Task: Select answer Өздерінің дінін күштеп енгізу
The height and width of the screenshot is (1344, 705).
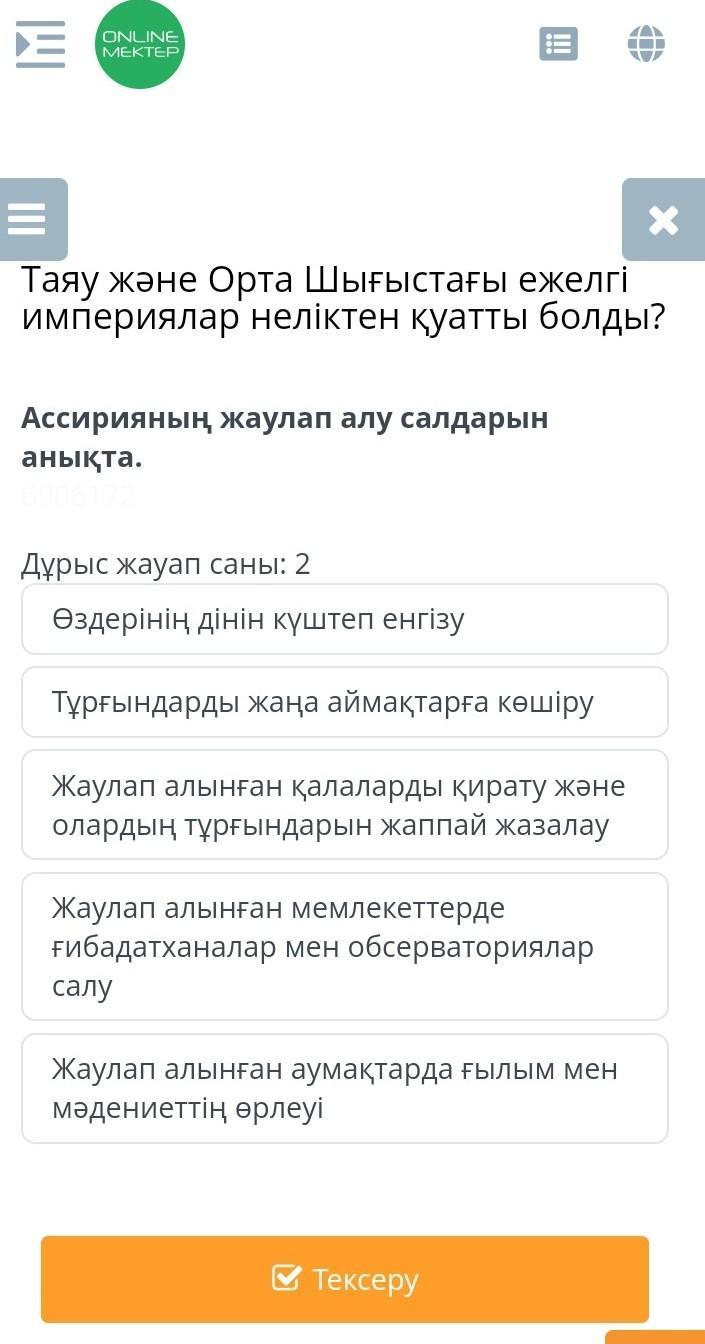Action: (345, 619)
